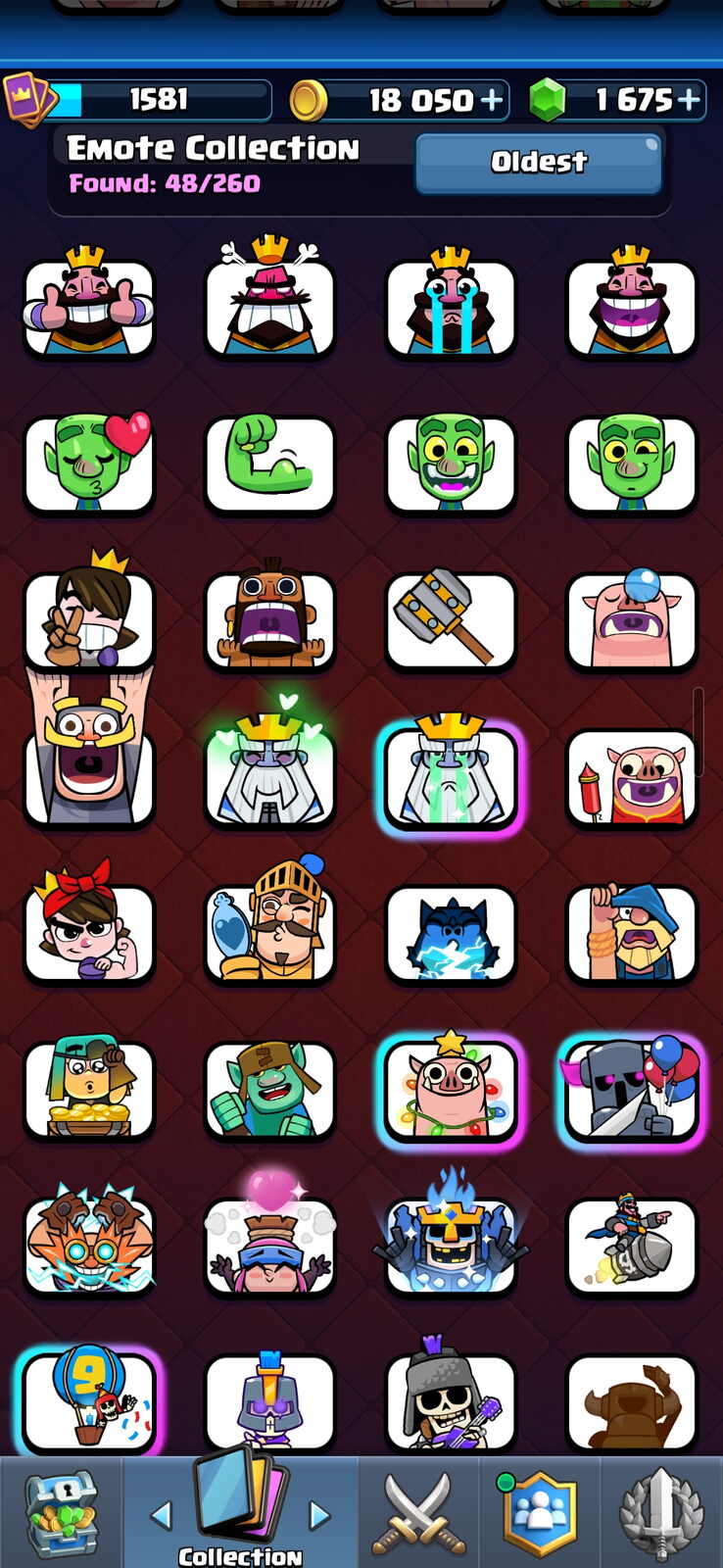723x1568 pixels.
Task: Select the Mini P.E.K.K.A balloons emote
Action: pos(632,1088)
